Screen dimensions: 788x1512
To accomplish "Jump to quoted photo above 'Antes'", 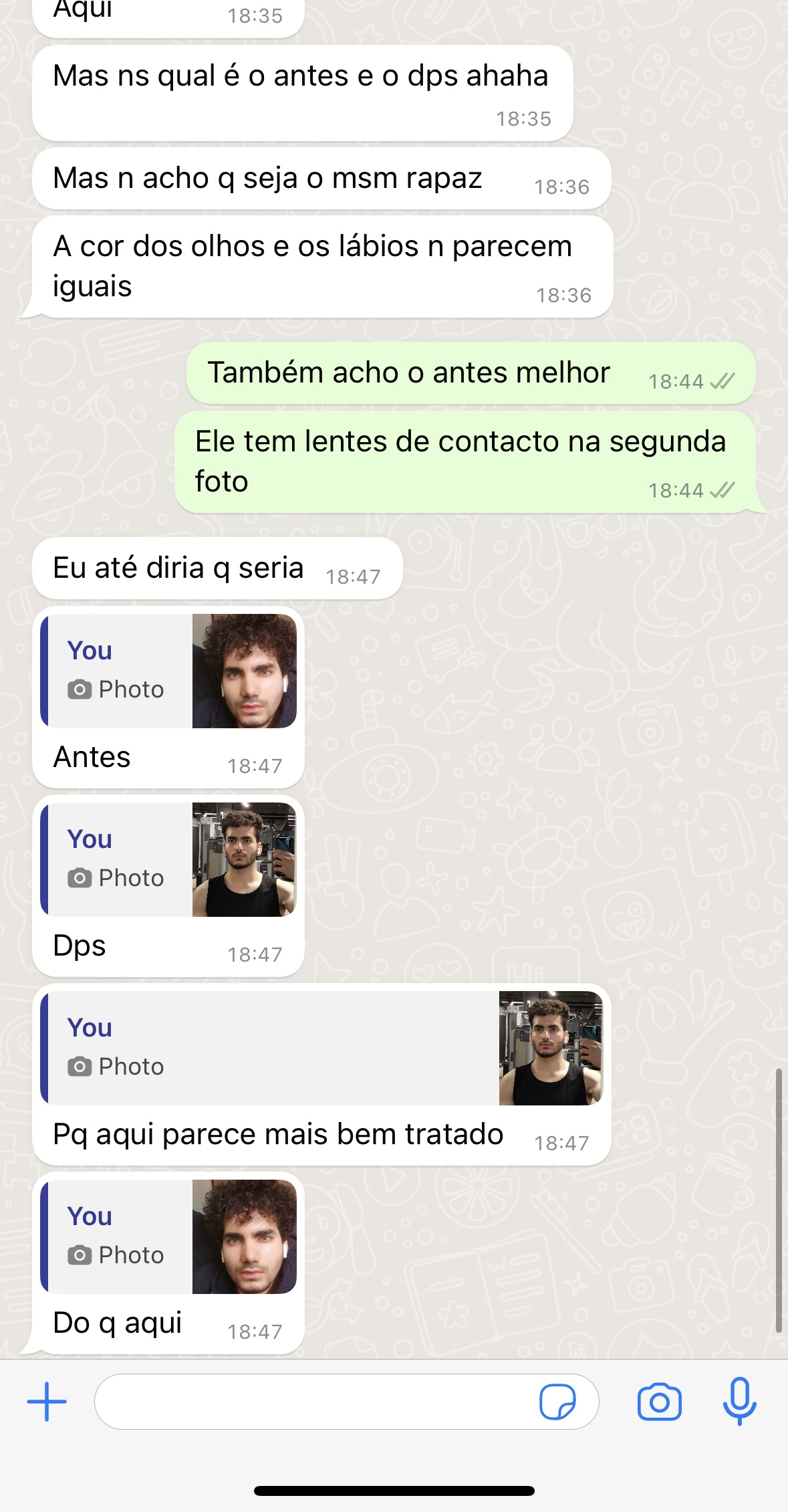I will pyautogui.click(x=168, y=671).
